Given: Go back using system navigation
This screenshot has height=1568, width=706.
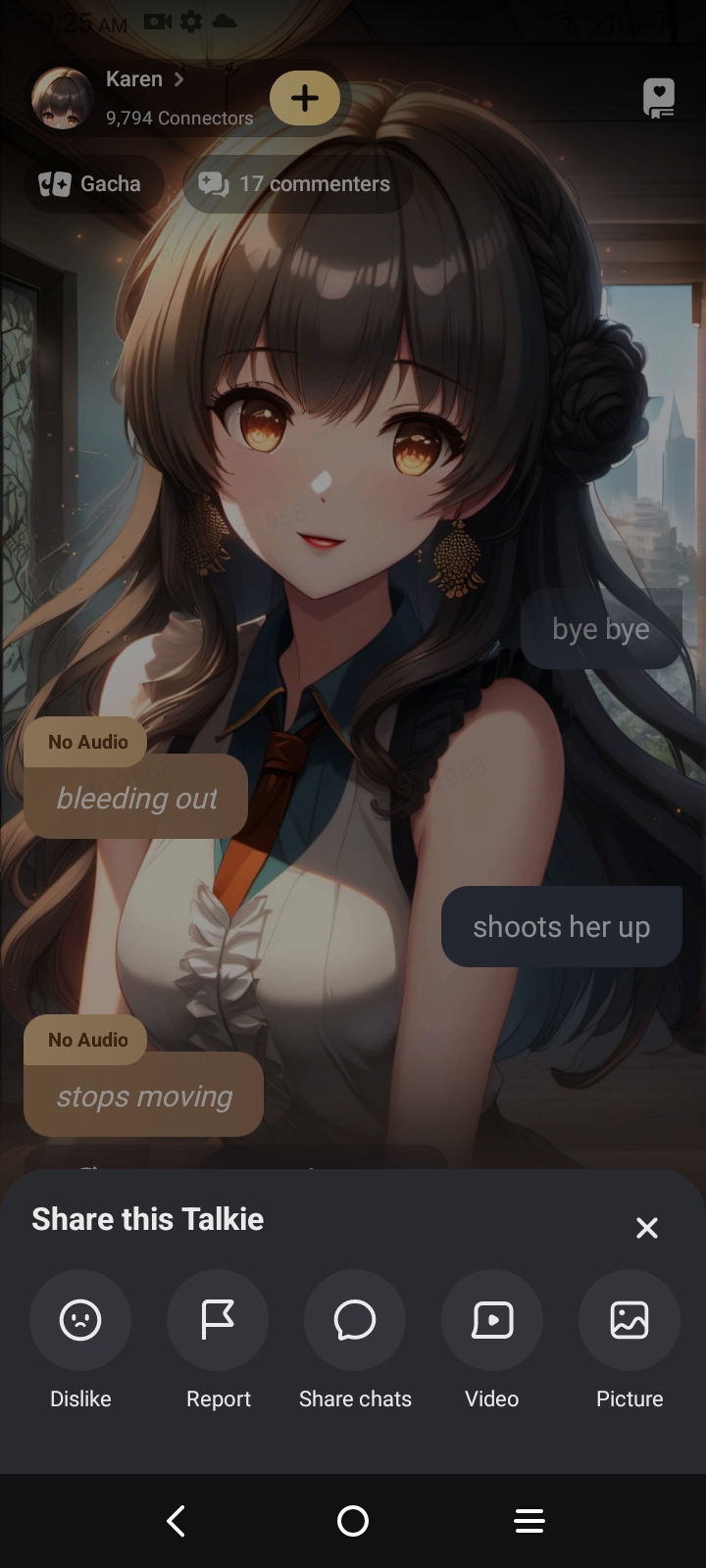Looking at the screenshot, I should pos(176,1521).
